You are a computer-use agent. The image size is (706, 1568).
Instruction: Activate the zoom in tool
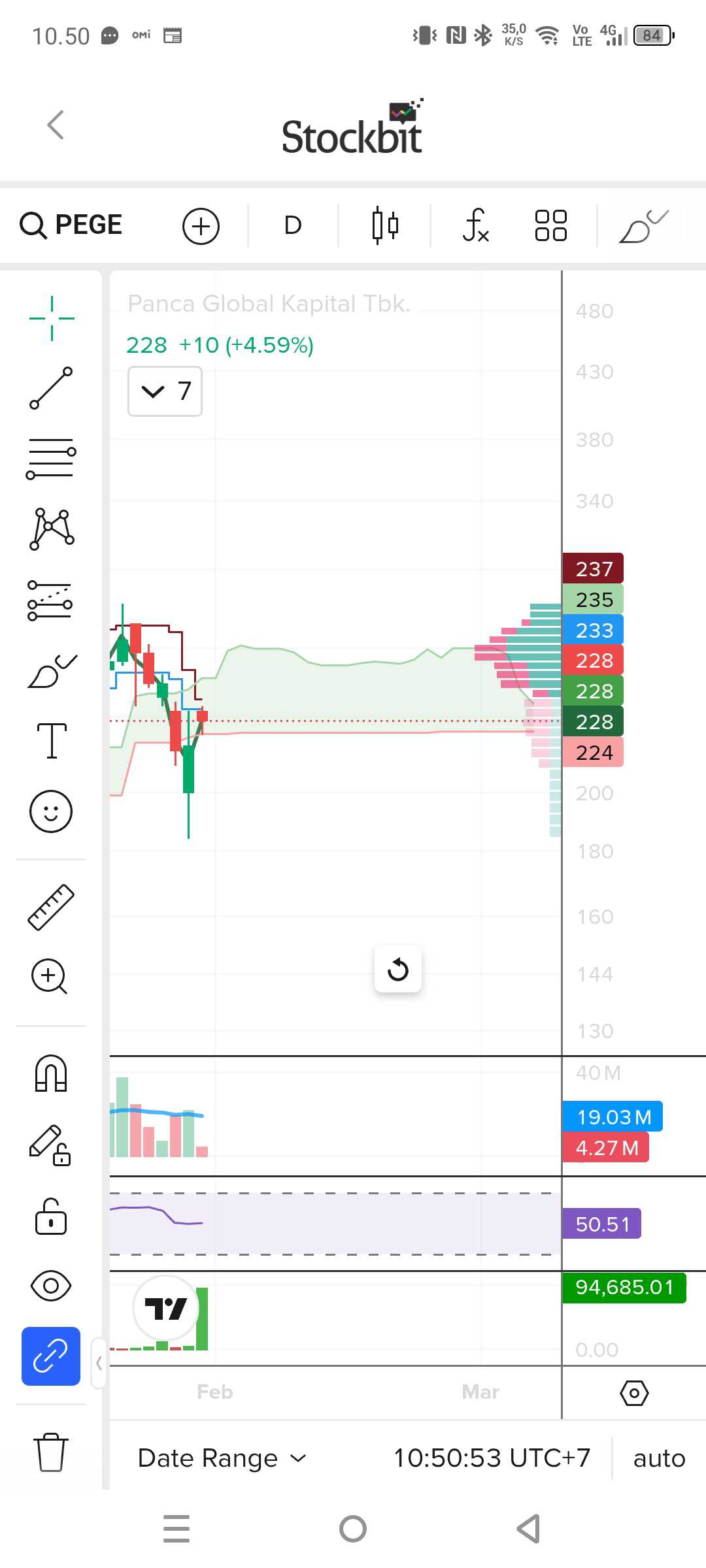50,976
